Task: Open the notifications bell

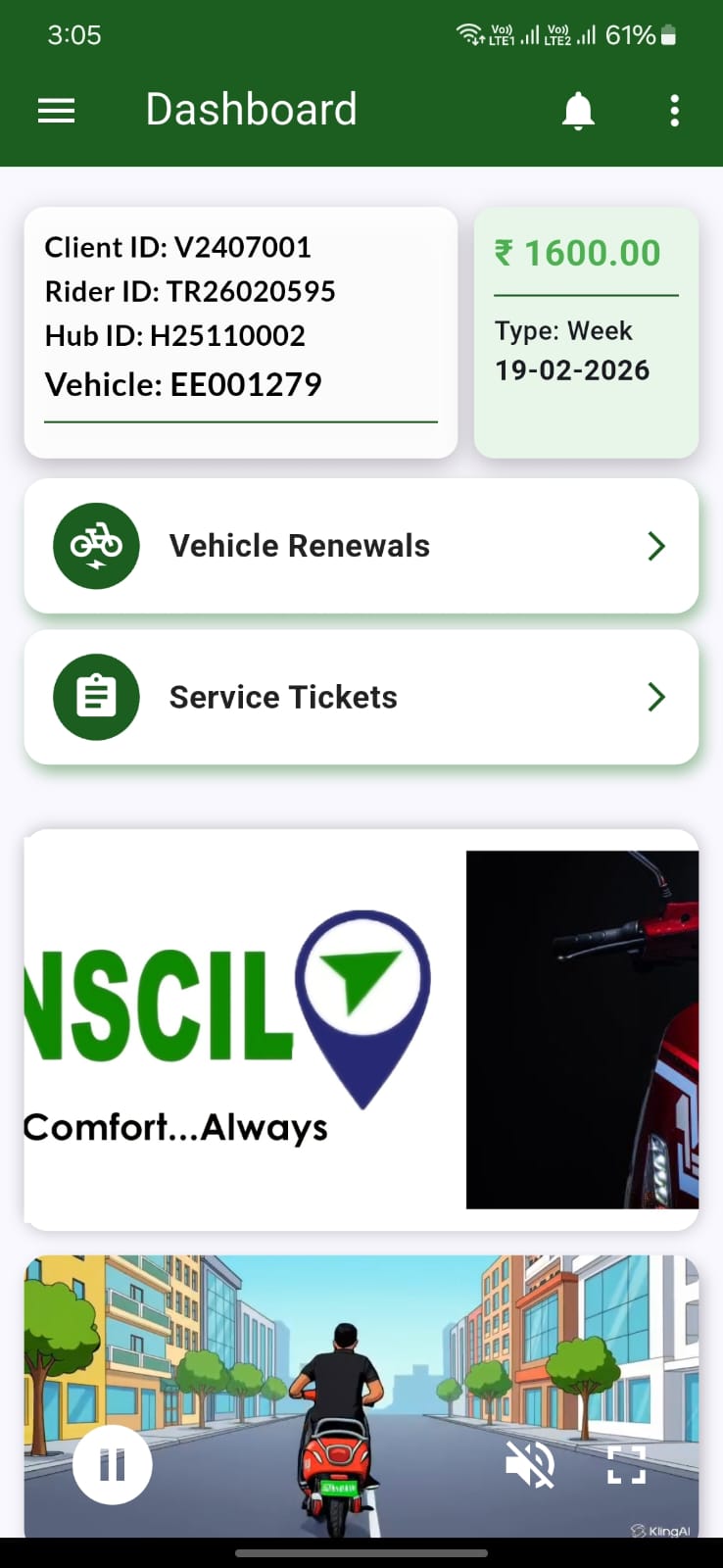Action: tap(578, 111)
